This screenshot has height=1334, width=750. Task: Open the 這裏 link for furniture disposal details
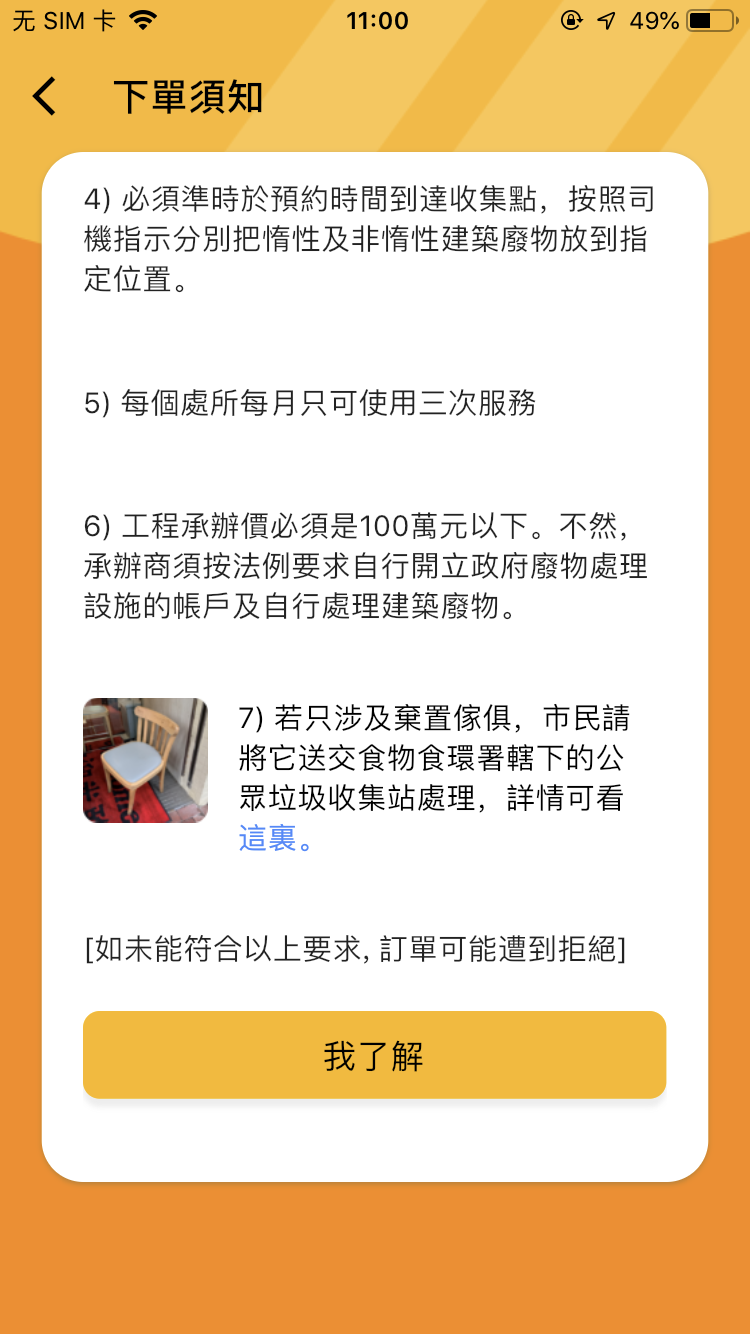pos(267,838)
